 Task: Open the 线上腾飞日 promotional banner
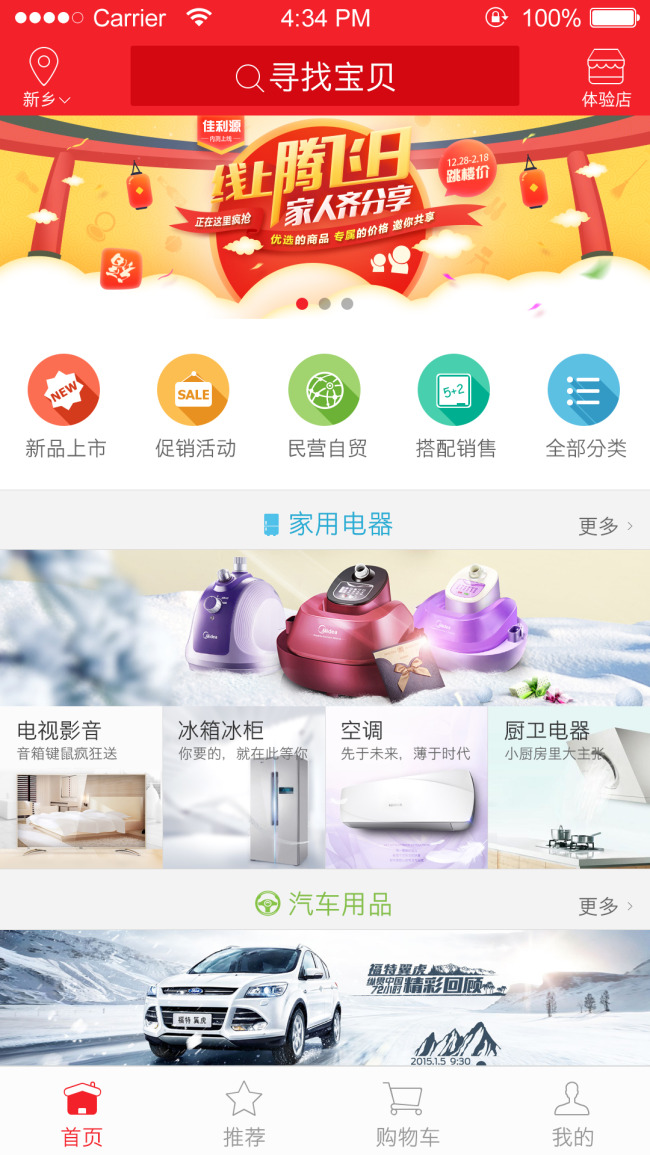pyautogui.click(x=324, y=215)
